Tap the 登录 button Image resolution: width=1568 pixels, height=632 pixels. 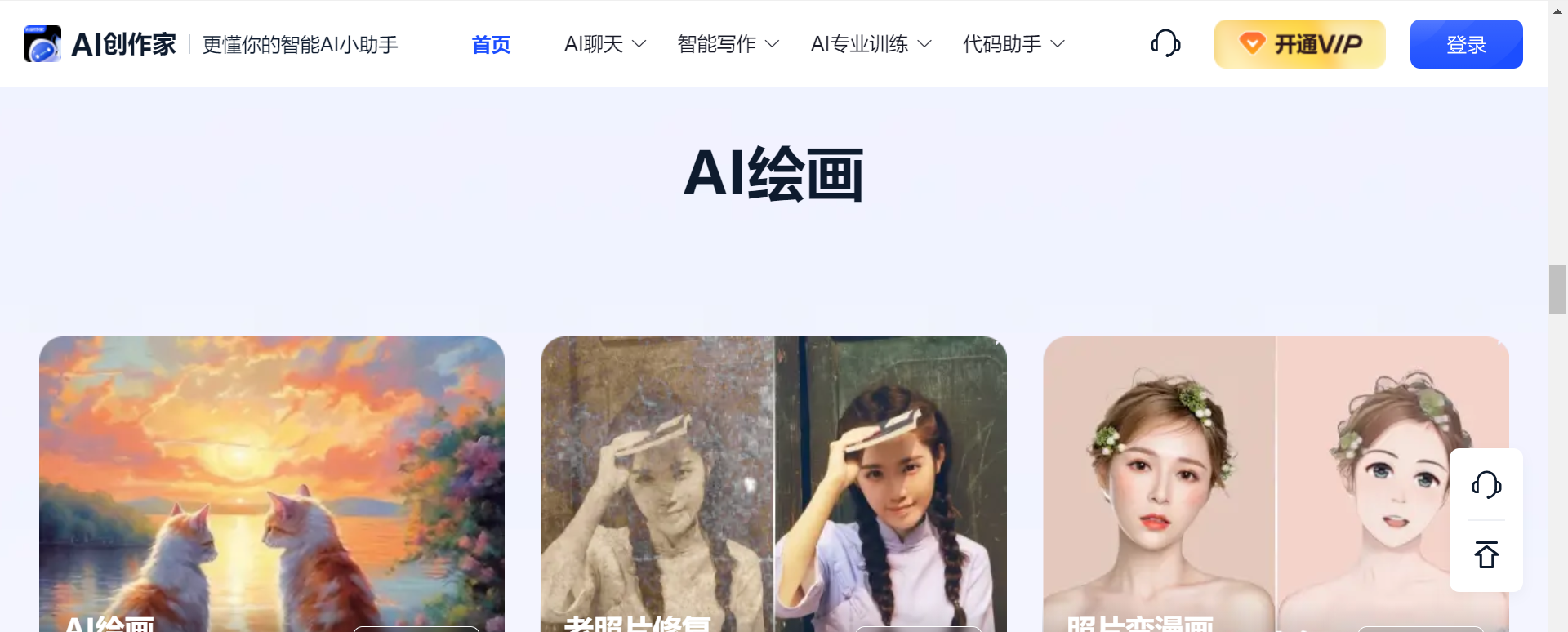coord(1466,44)
